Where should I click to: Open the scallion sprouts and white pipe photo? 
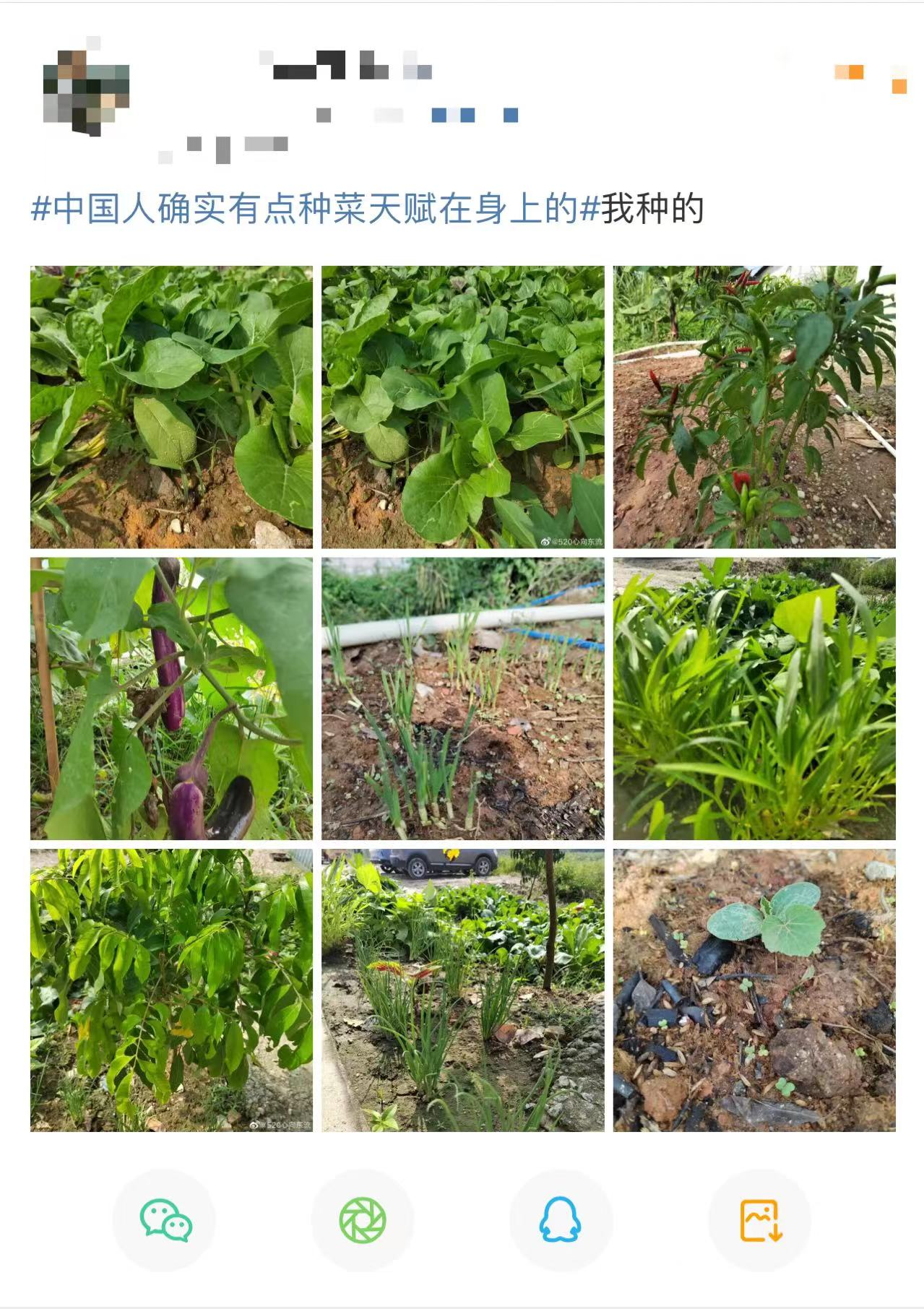(462, 698)
